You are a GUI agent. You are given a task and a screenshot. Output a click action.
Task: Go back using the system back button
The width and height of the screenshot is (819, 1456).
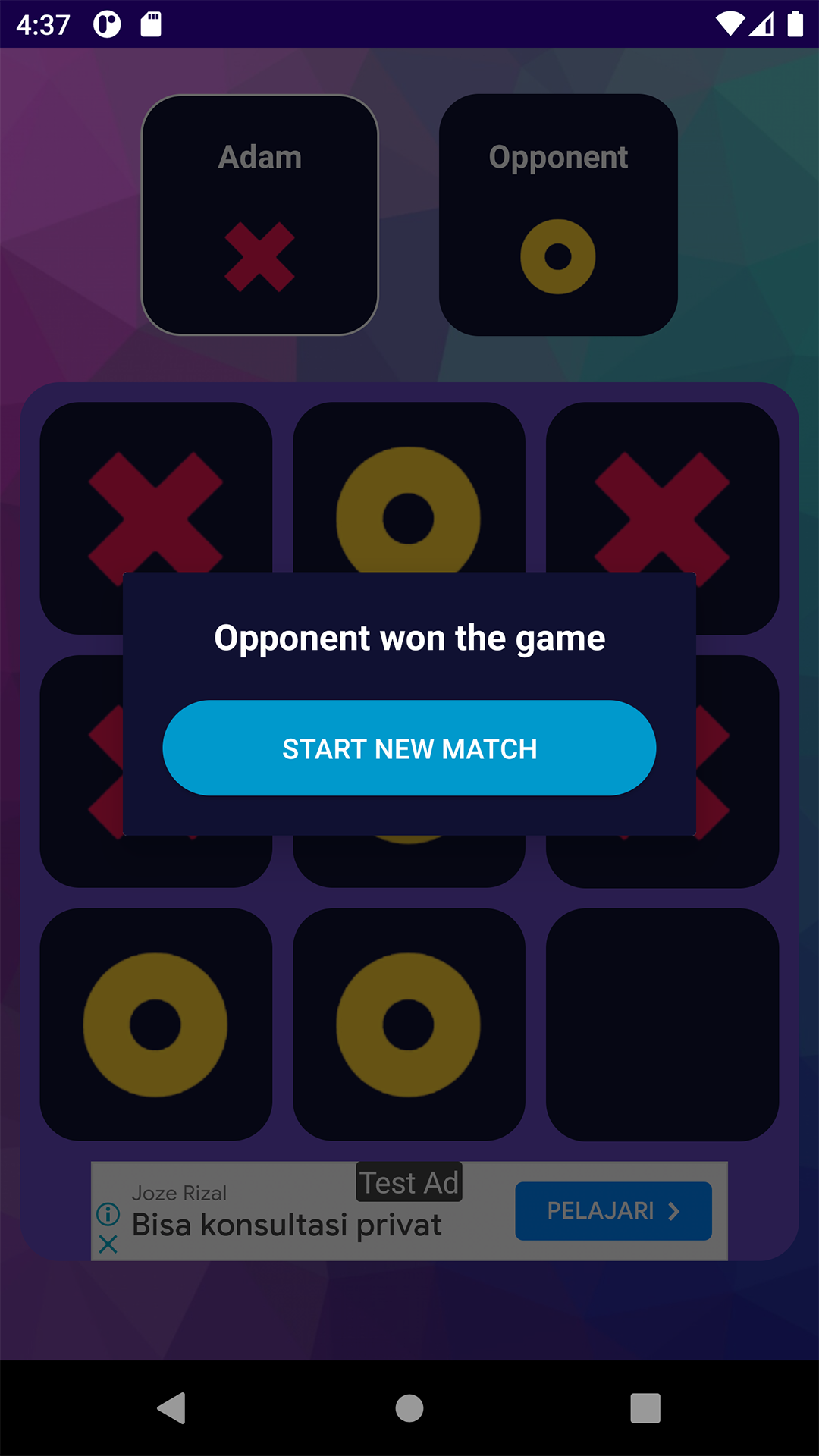click(x=172, y=1408)
